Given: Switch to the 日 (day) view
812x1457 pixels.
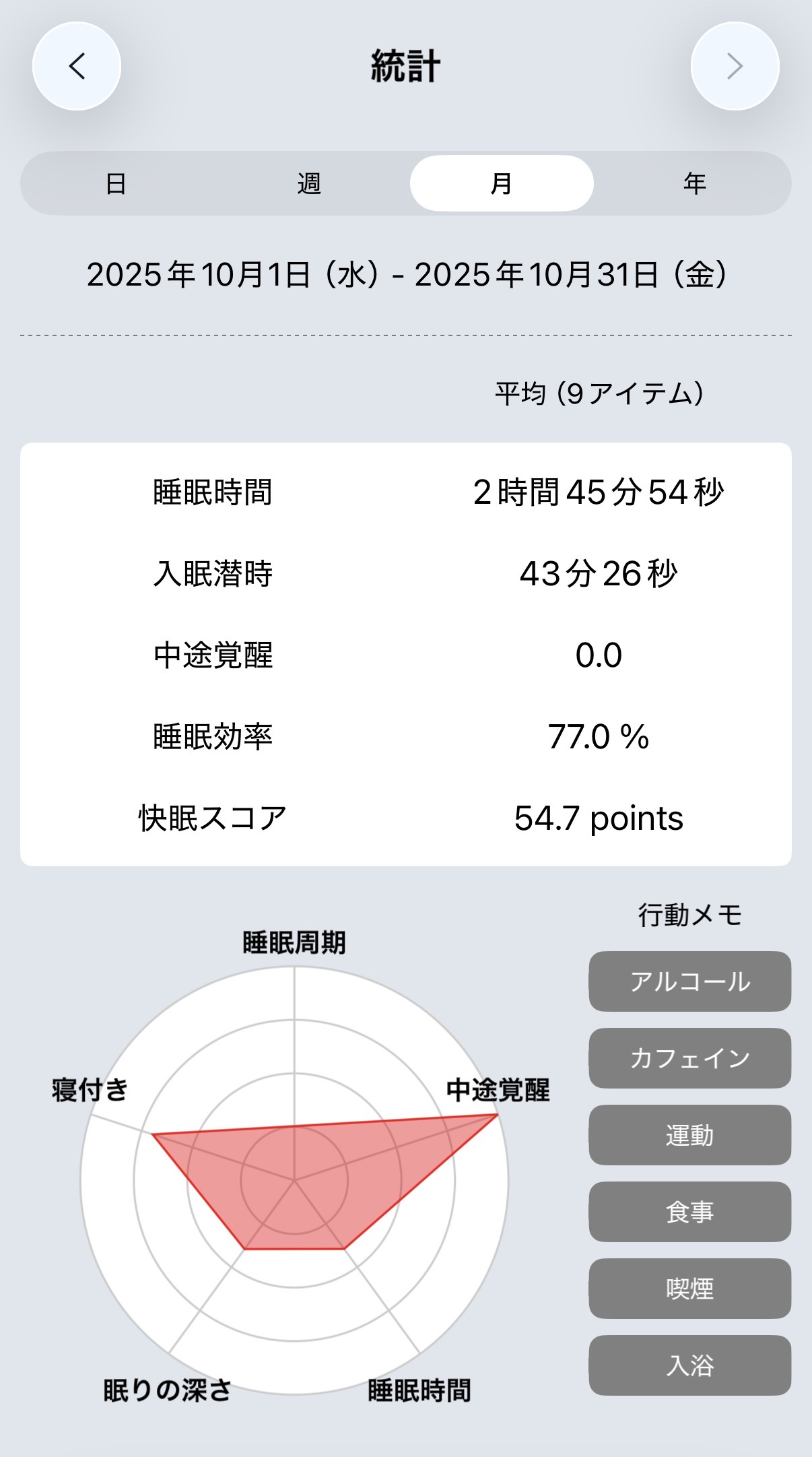Looking at the screenshot, I should click(116, 183).
